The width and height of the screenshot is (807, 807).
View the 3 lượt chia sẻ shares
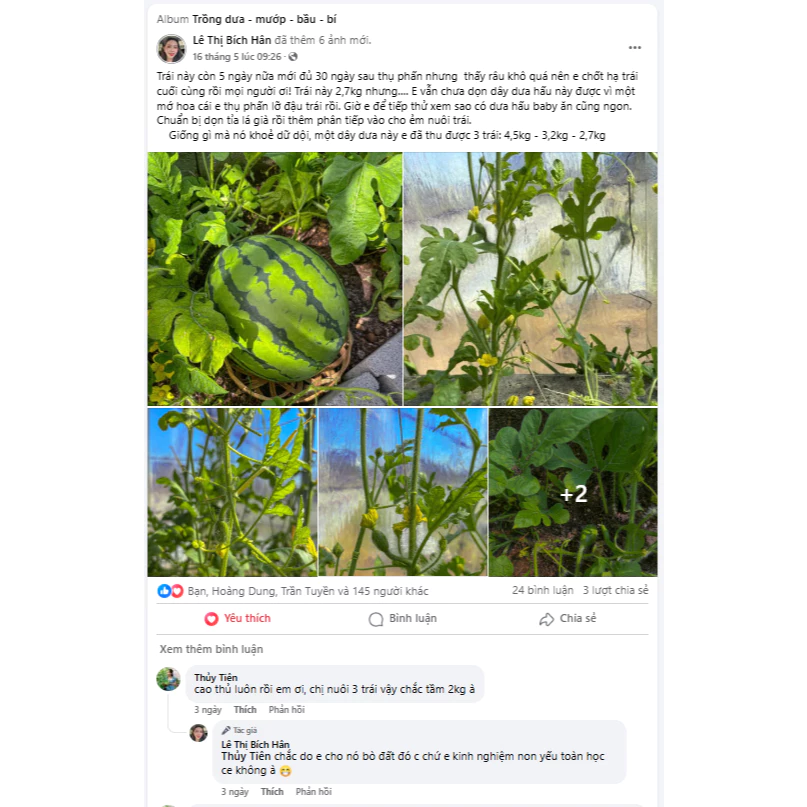click(615, 591)
